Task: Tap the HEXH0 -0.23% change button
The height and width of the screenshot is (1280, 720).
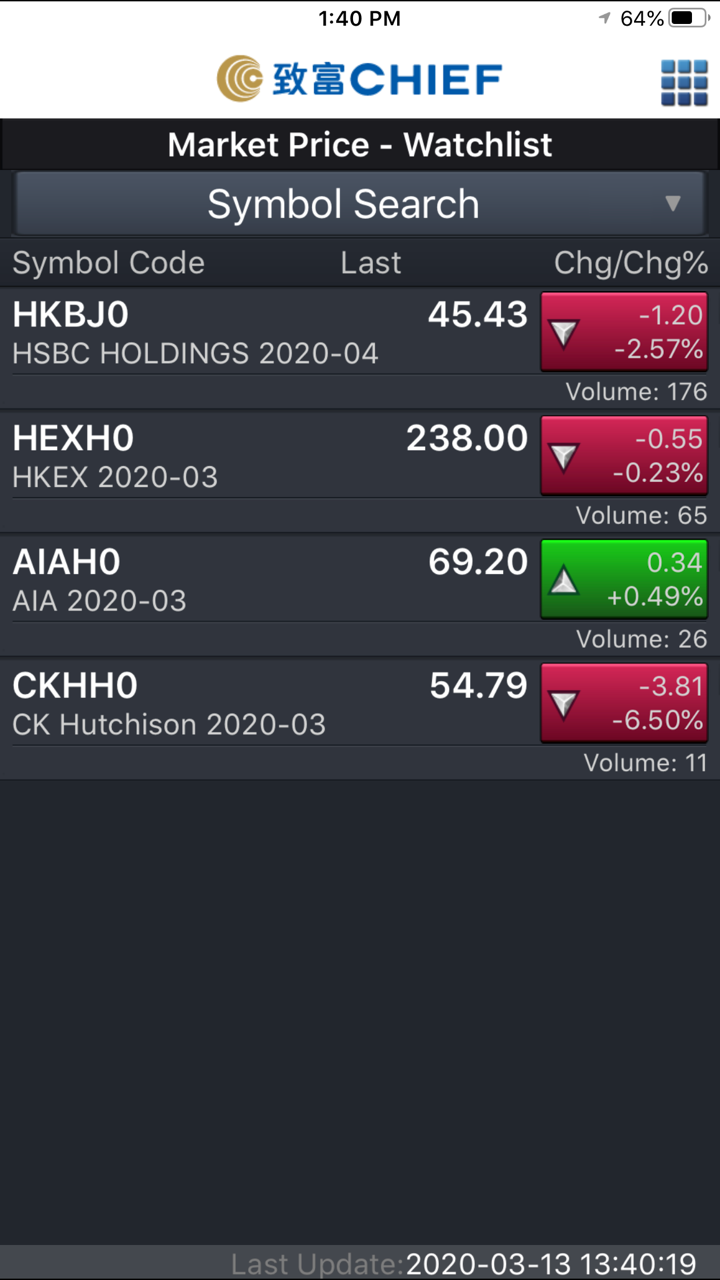Action: click(624, 457)
